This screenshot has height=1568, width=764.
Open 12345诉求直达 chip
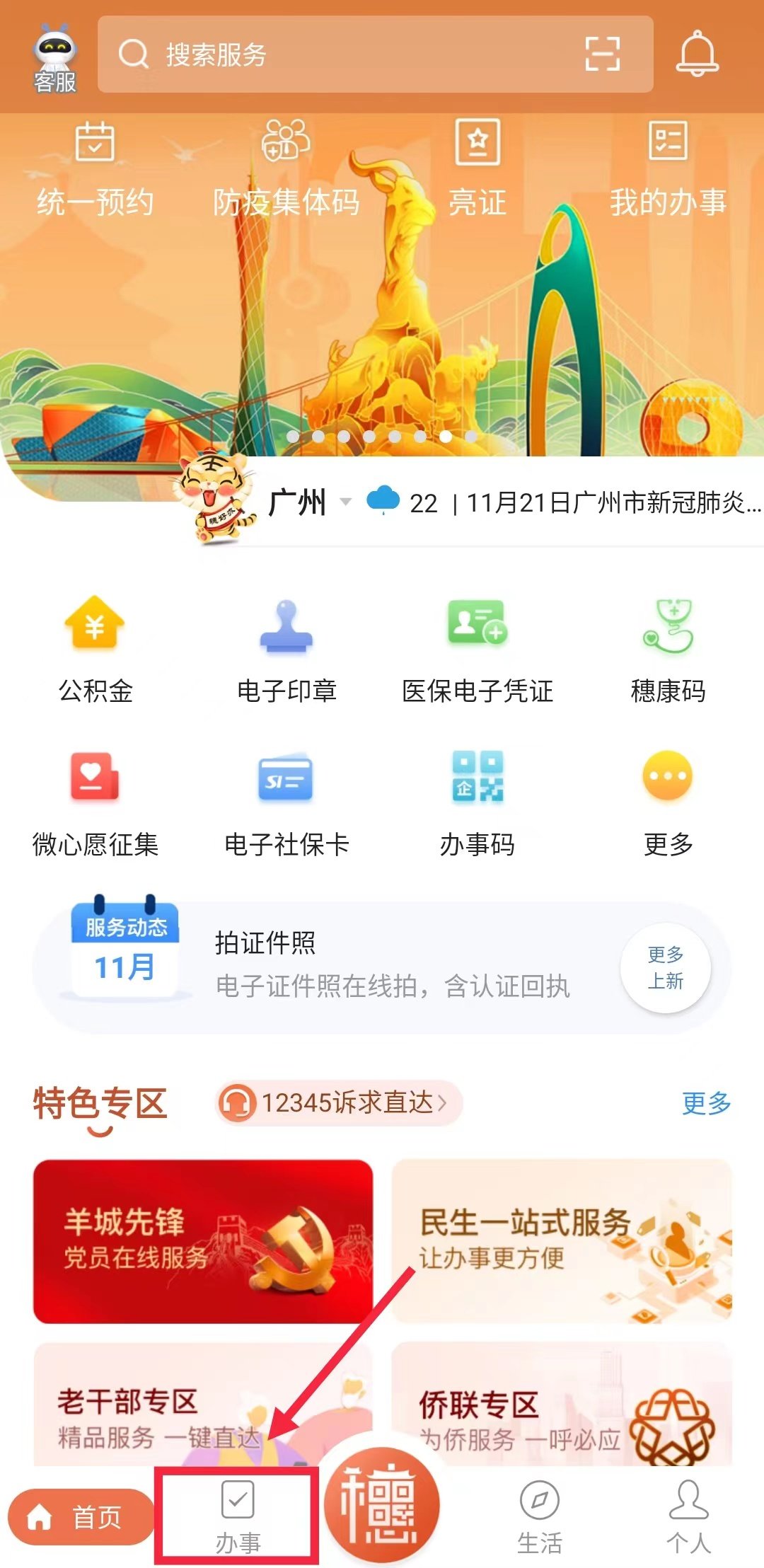[340, 1102]
